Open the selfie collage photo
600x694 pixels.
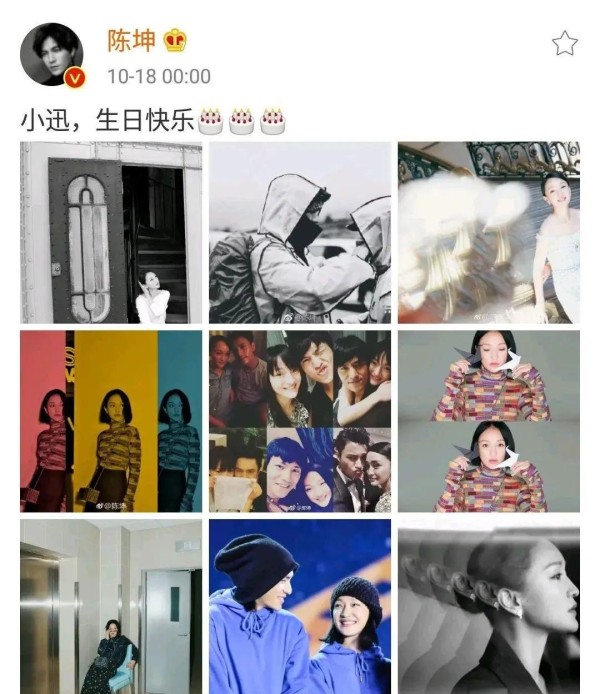click(300, 421)
